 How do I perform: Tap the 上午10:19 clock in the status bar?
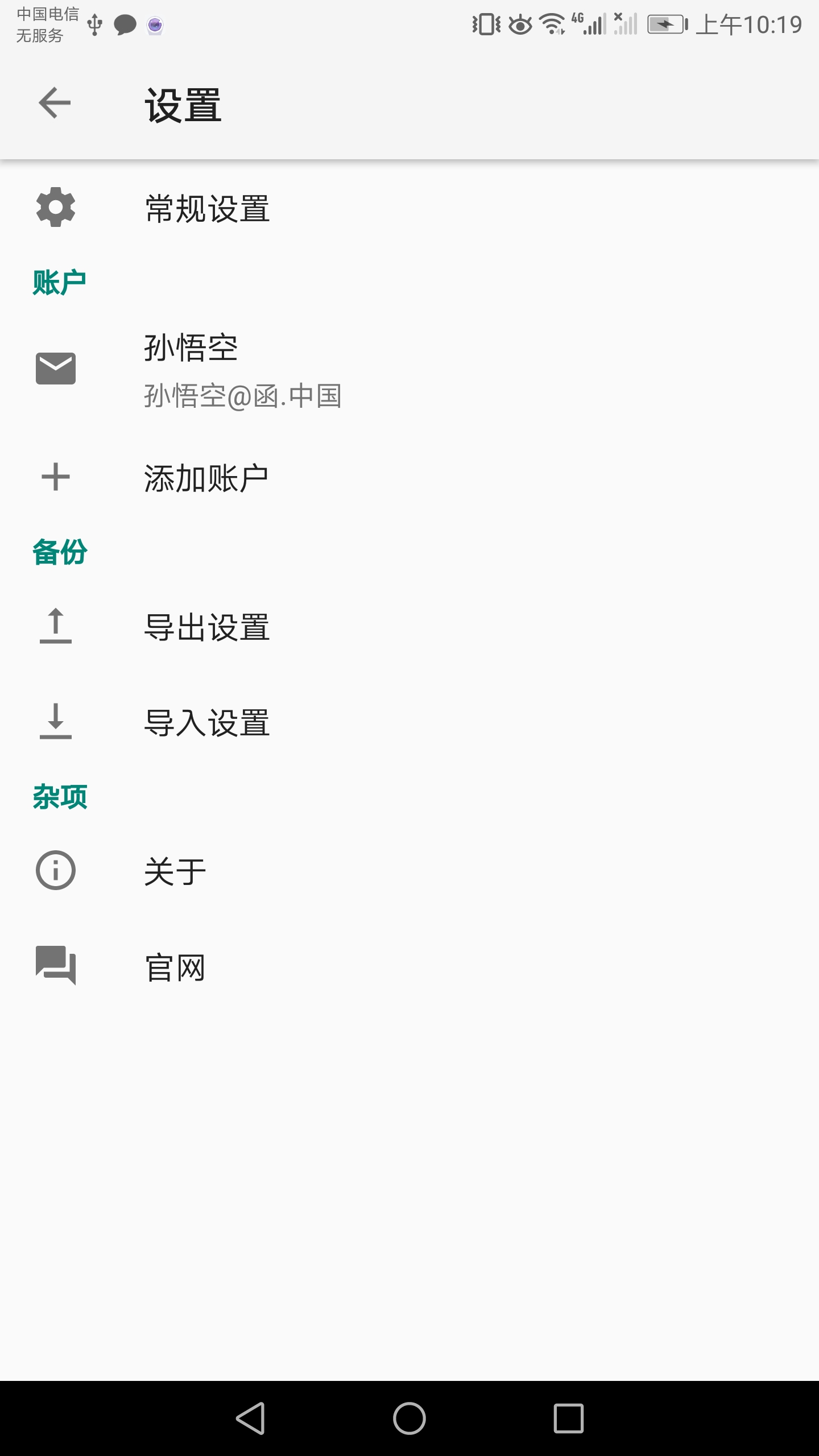(x=749, y=23)
